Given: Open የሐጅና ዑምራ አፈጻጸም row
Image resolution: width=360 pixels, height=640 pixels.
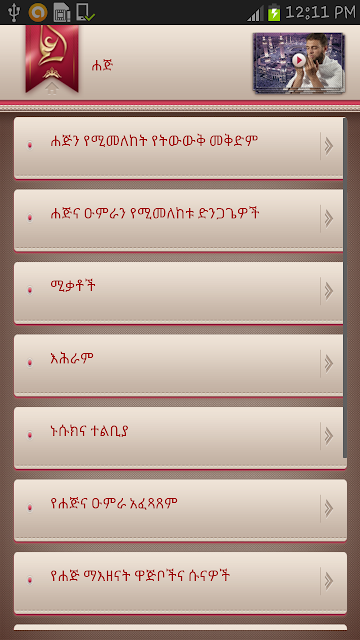Looking at the screenshot, I should pos(180,510).
